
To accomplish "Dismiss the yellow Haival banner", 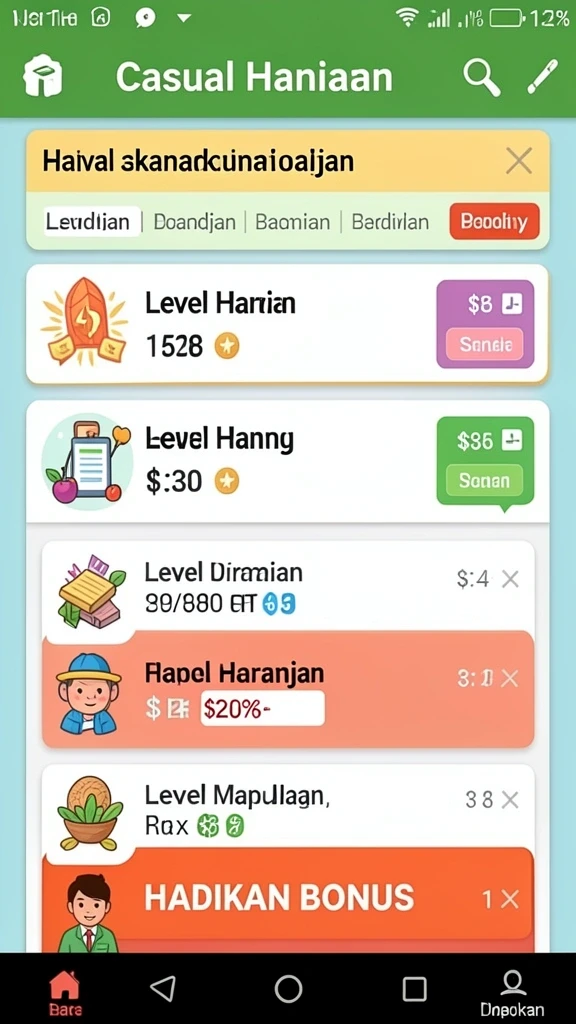I will click(519, 160).
